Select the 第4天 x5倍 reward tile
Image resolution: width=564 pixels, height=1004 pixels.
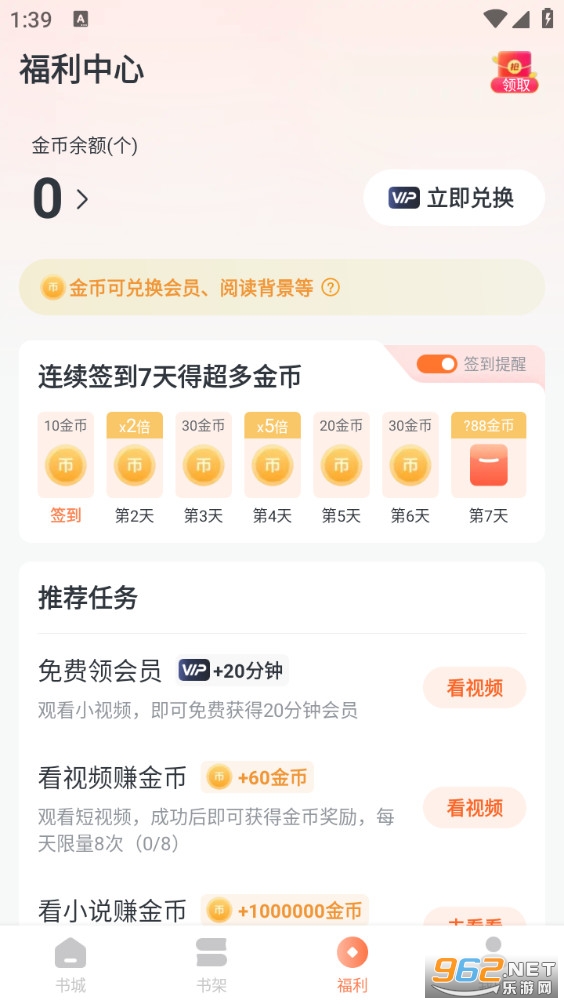[272, 467]
